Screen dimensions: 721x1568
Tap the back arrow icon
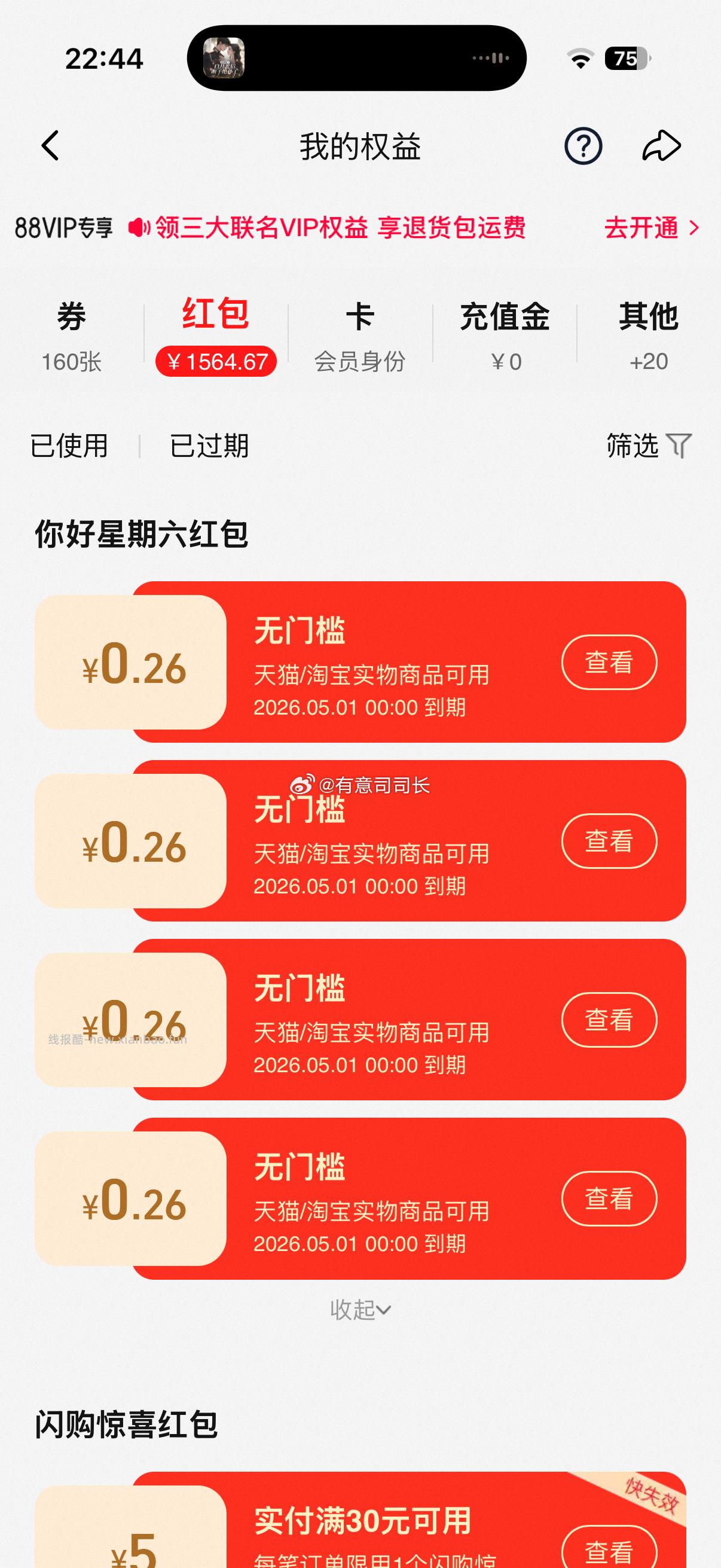50,145
